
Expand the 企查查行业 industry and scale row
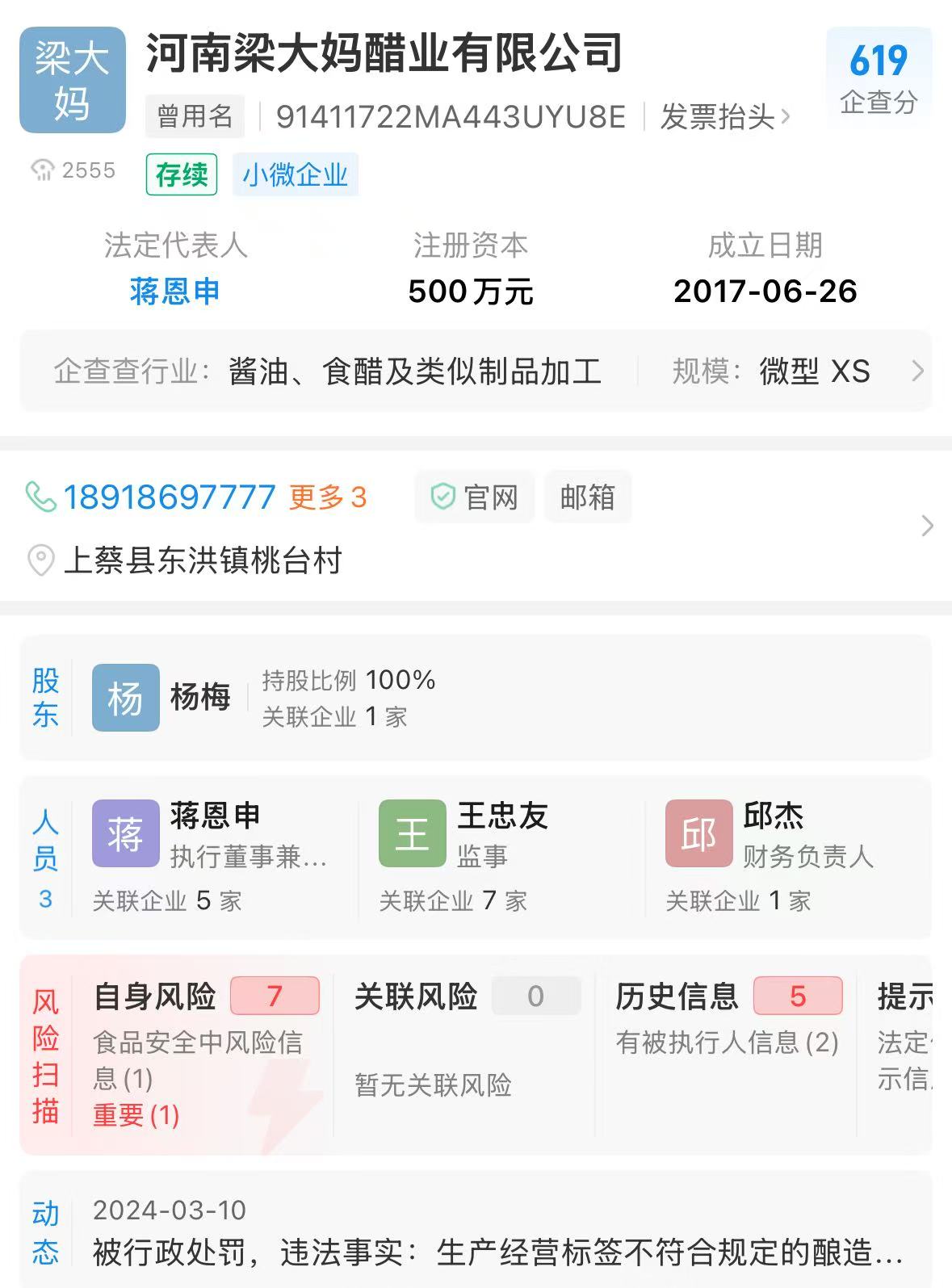[x=476, y=371]
